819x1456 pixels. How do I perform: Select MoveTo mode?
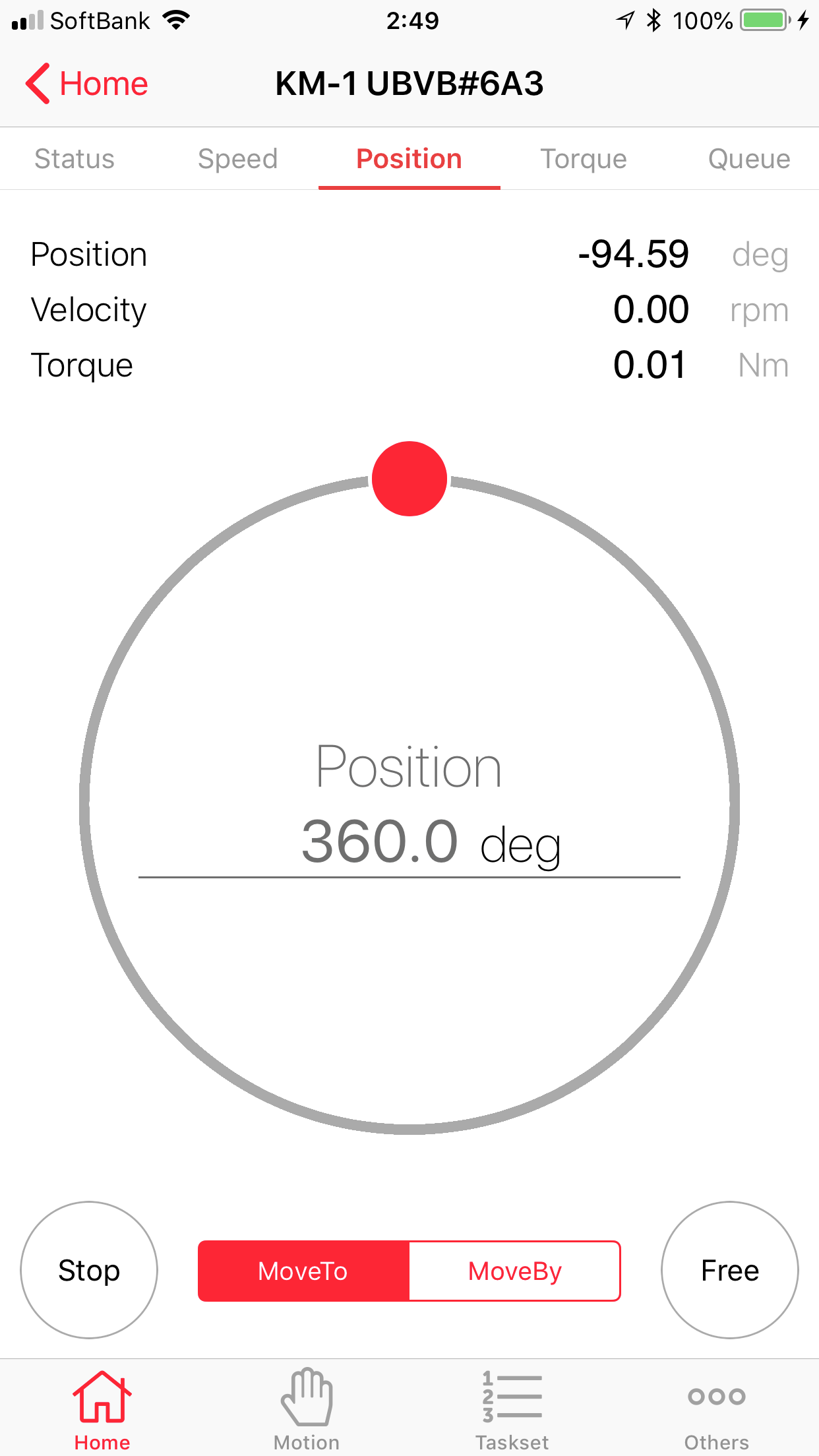click(303, 1271)
